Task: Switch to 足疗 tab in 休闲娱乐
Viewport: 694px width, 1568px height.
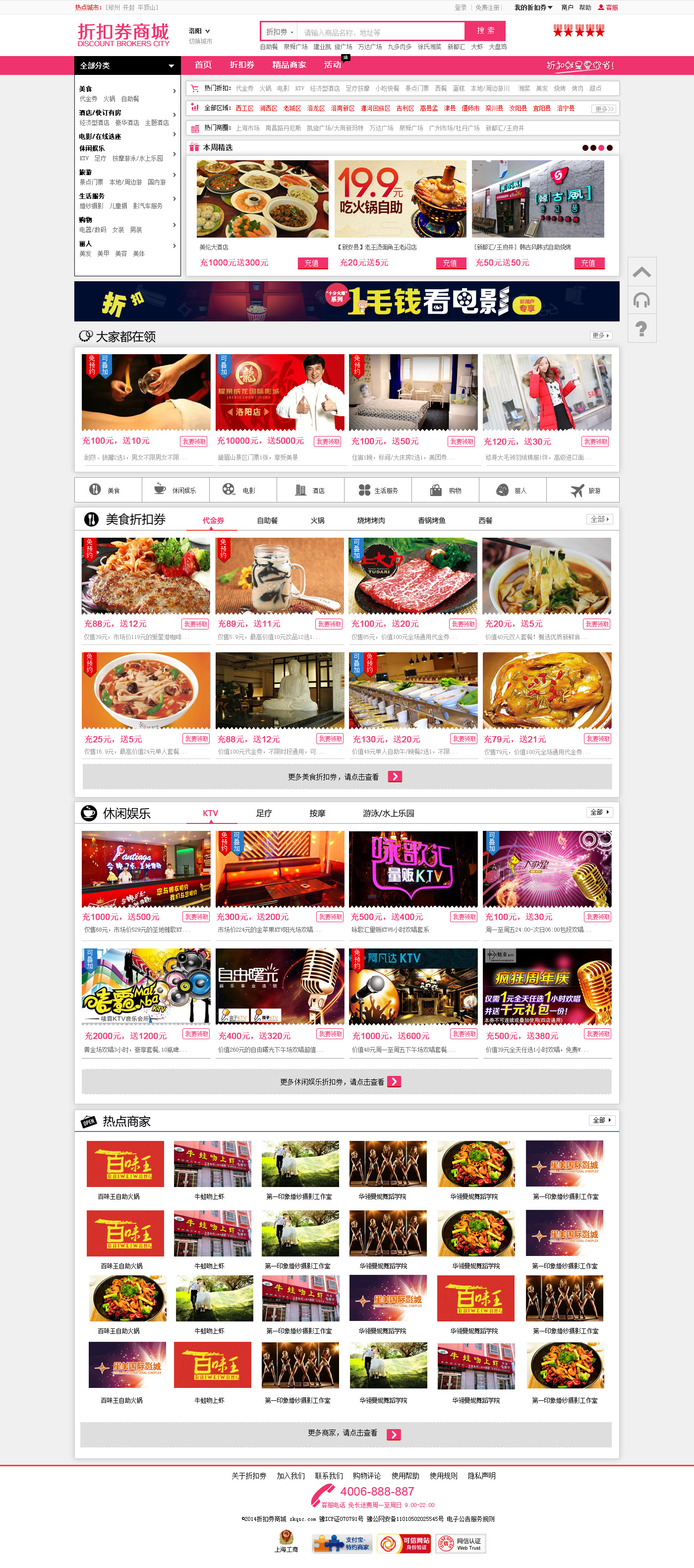Action: pos(263,813)
